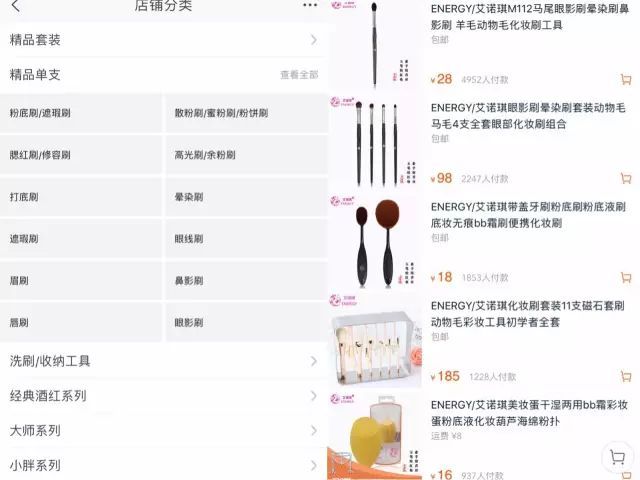Select the 眼影刷 category
Screen dimensions: 640x480
[246, 322]
